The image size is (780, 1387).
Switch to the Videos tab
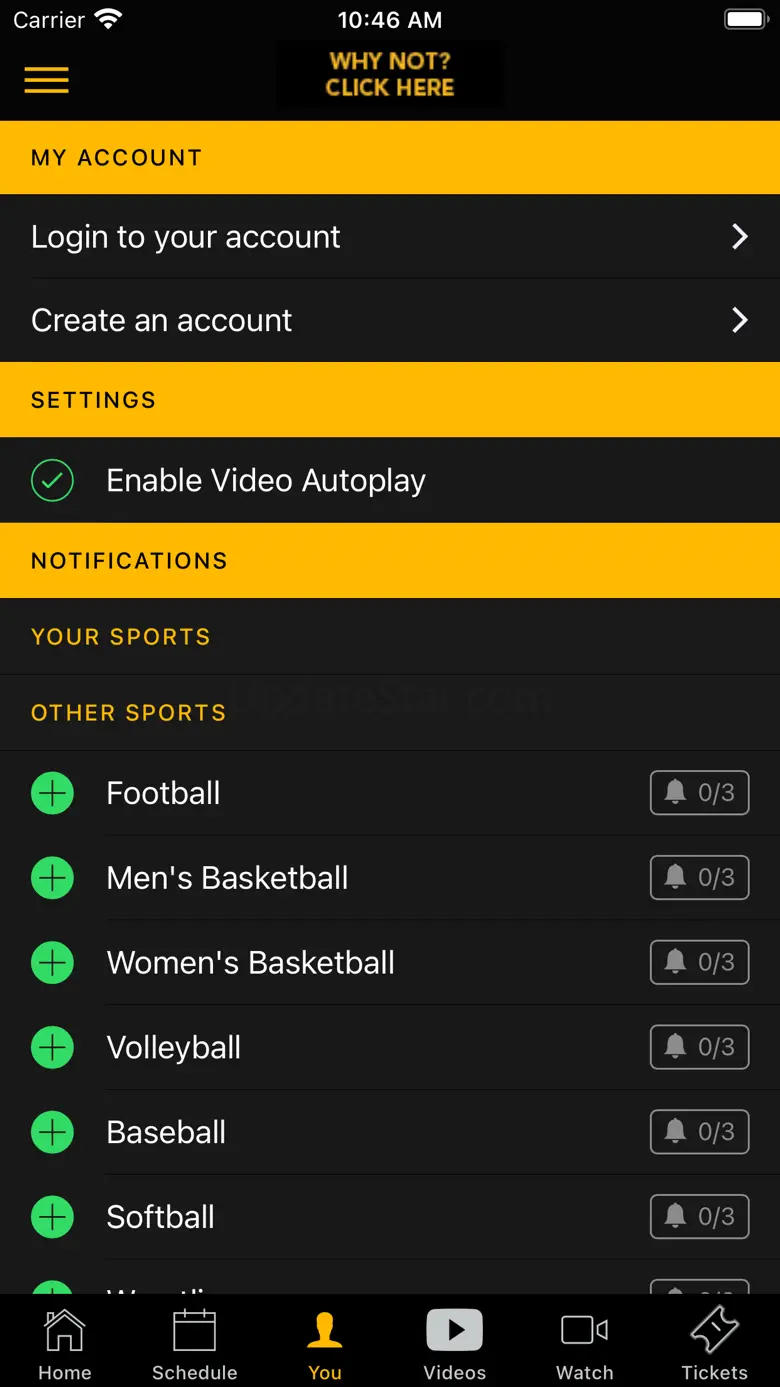point(455,1344)
